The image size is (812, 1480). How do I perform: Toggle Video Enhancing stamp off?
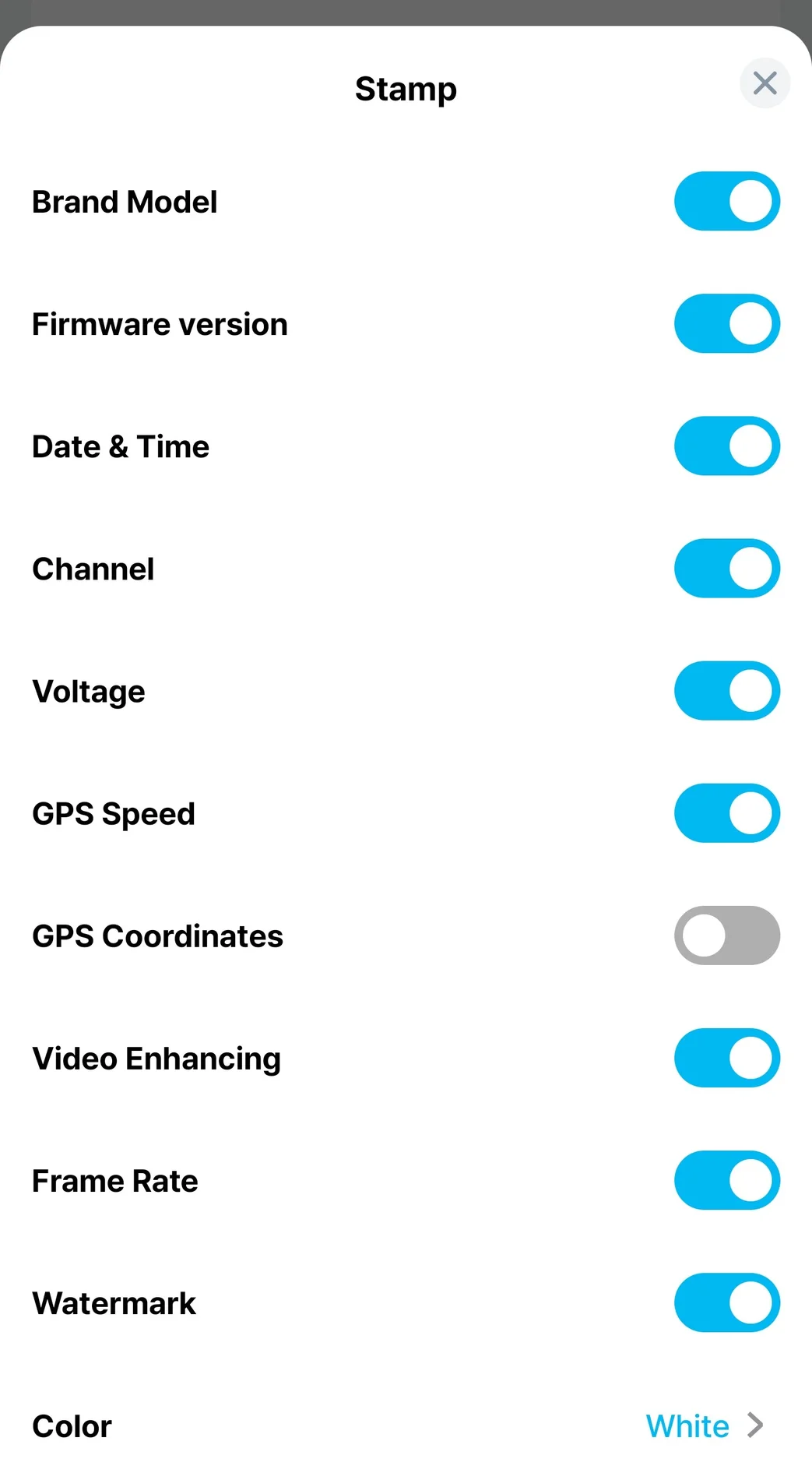click(727, 1058)
